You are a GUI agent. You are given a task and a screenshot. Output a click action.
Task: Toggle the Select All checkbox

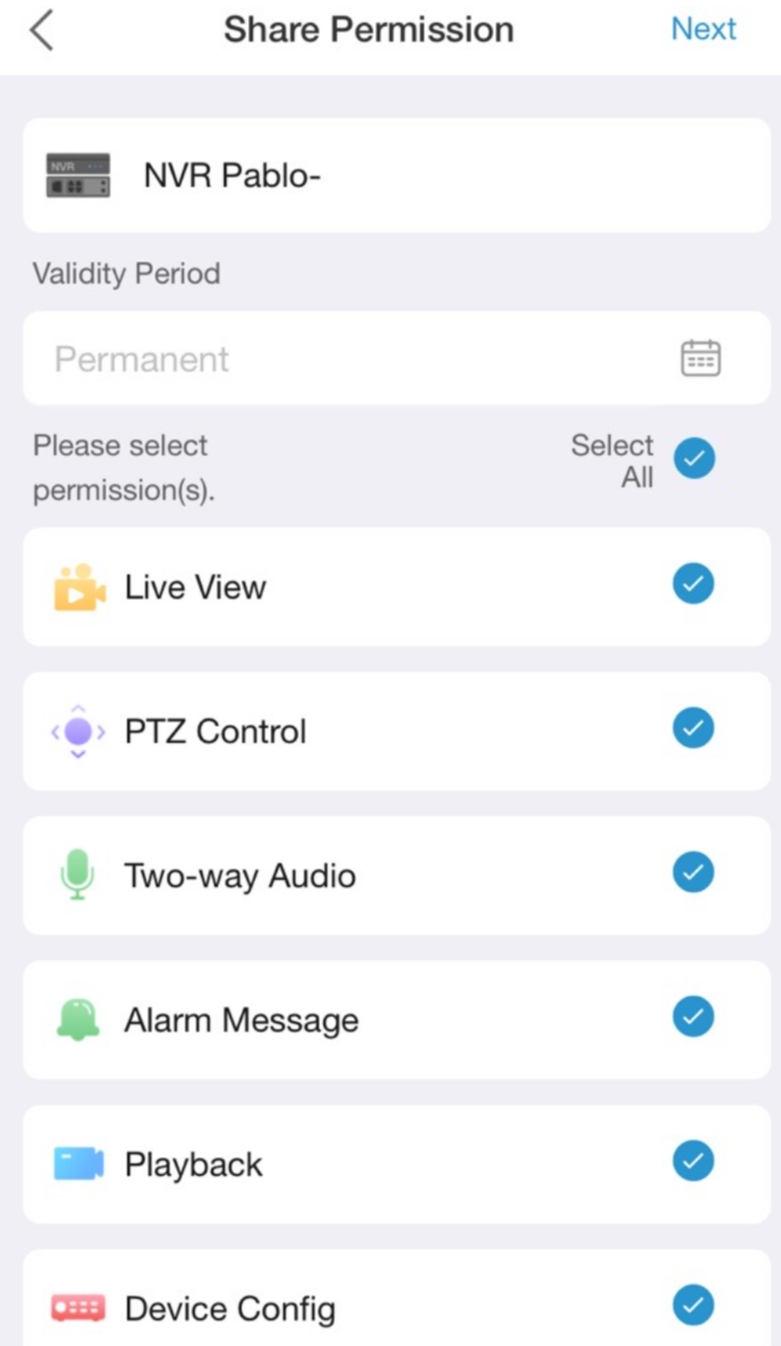click(693, 458)
